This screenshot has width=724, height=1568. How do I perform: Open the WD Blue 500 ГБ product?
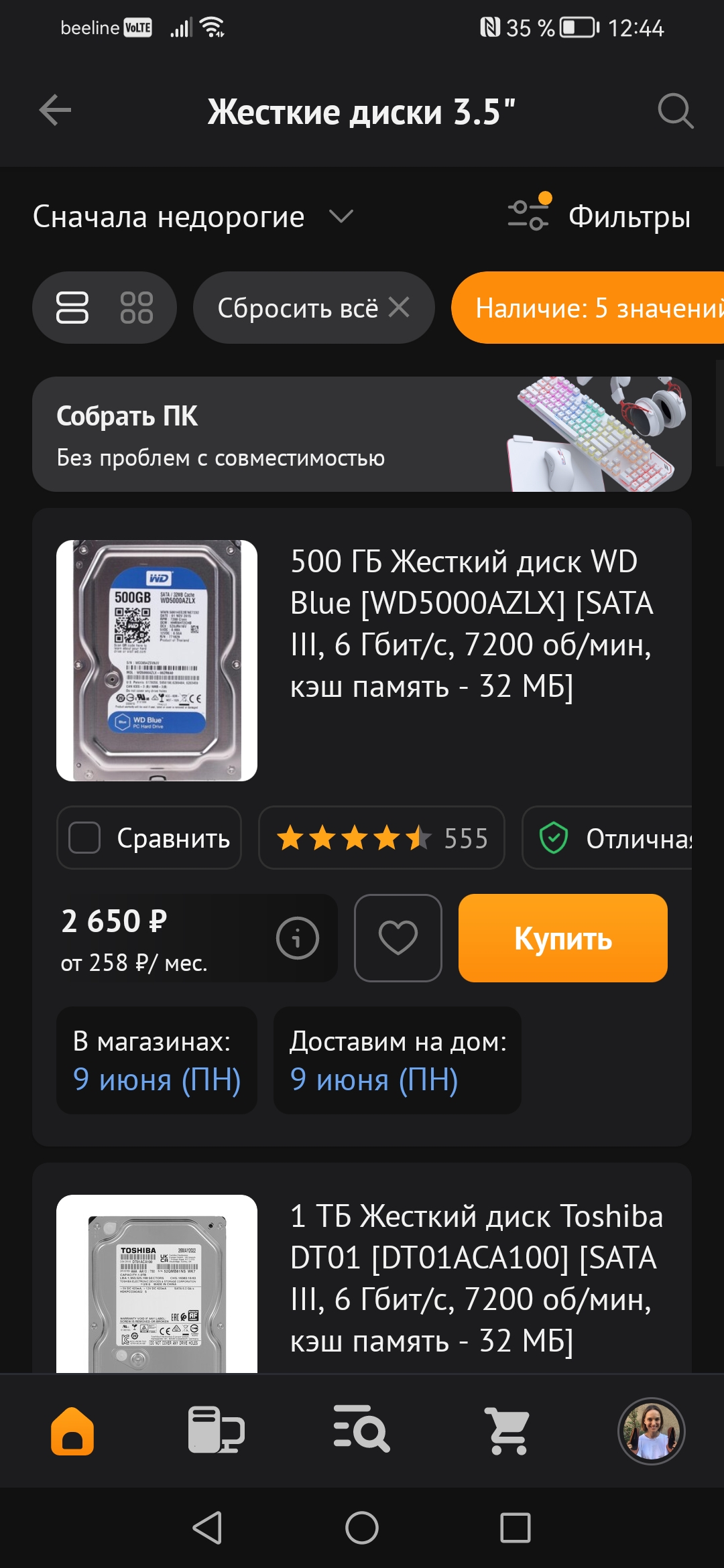469,623
